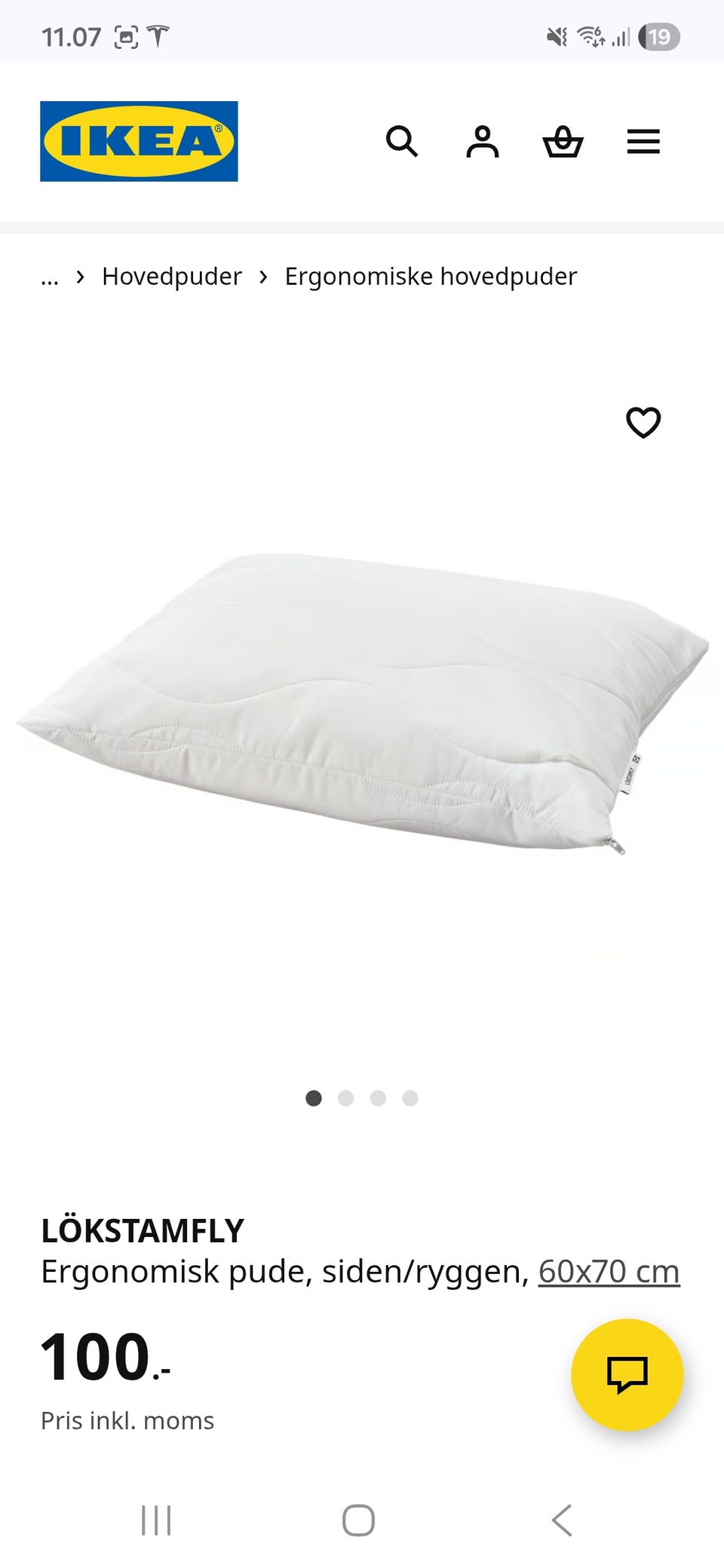Open the shopping basket
The height and width of the screenshot is (1568, 724).
click(563, 141)
